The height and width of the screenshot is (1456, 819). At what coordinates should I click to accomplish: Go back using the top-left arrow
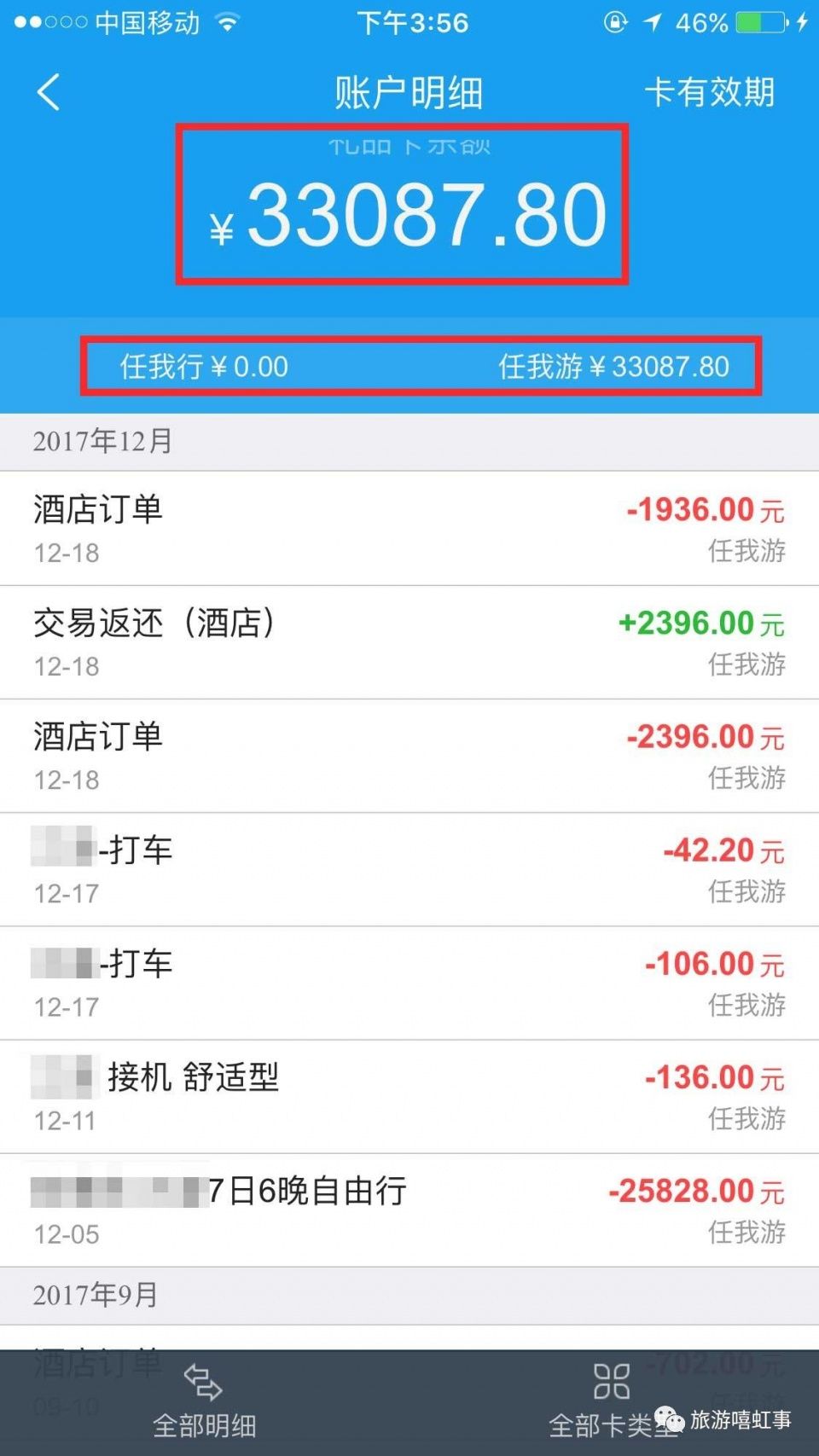pos(49,92)
